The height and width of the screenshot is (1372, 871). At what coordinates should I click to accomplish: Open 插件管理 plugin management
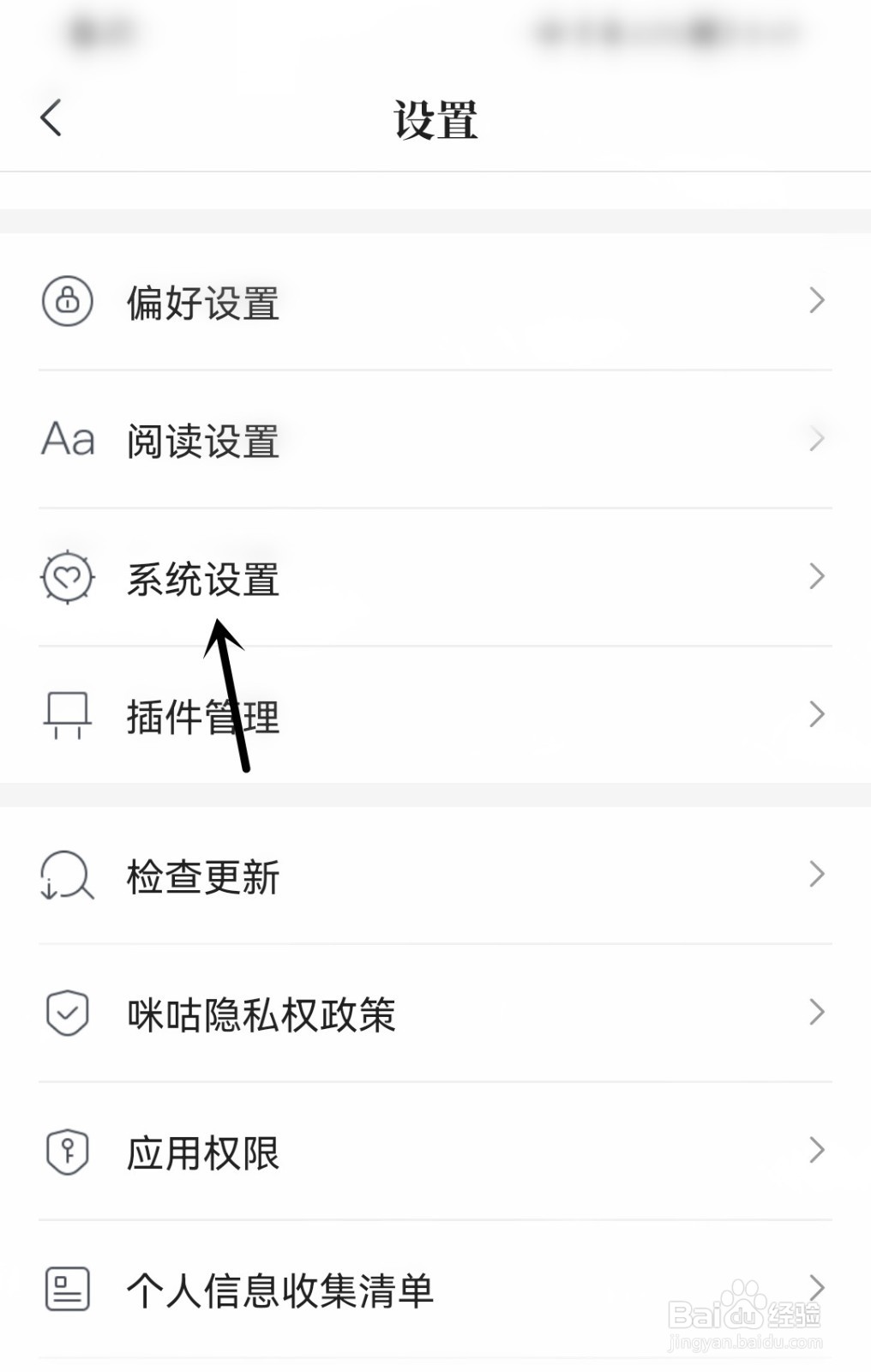pyautogui.click(x=435, y=715)
